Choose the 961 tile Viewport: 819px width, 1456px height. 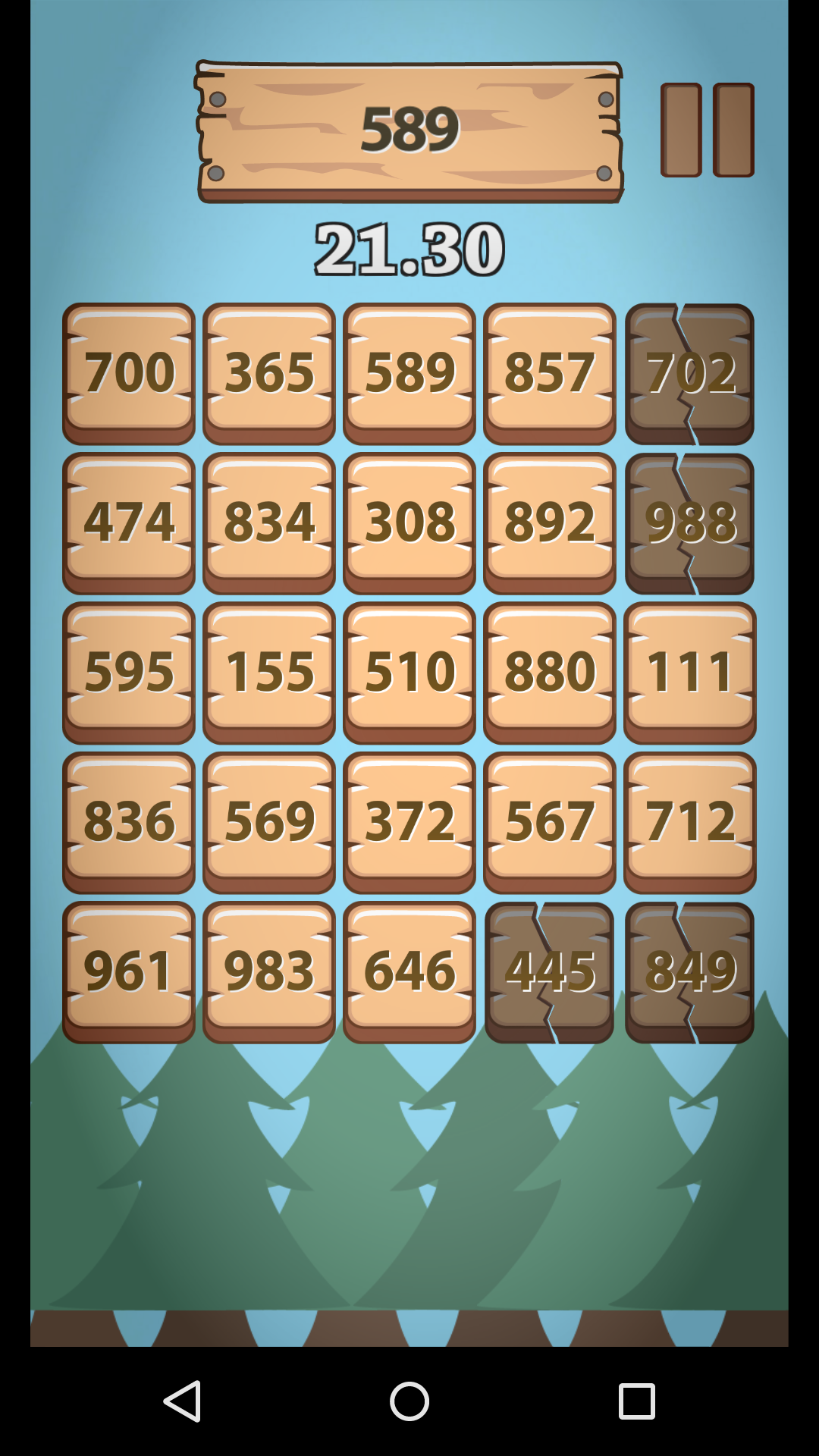point(129,972)
